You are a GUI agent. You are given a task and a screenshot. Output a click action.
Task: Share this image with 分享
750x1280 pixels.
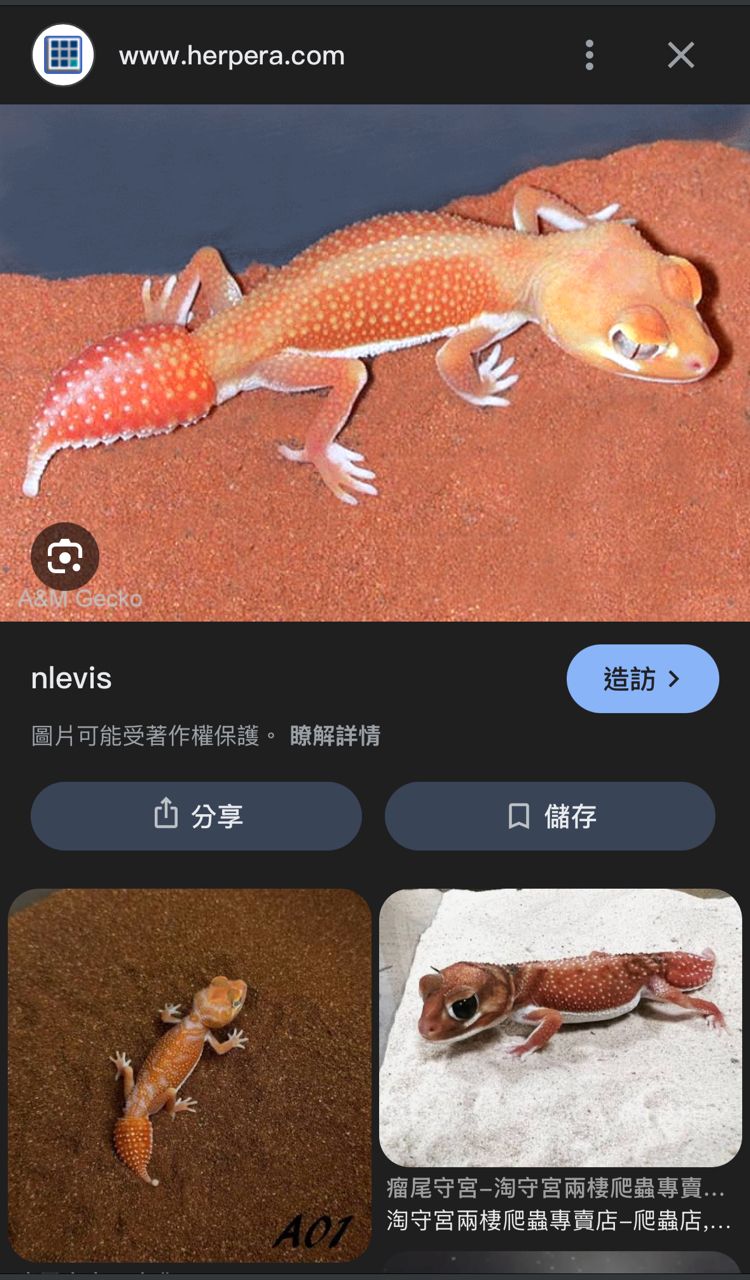(x=196, y=816)
